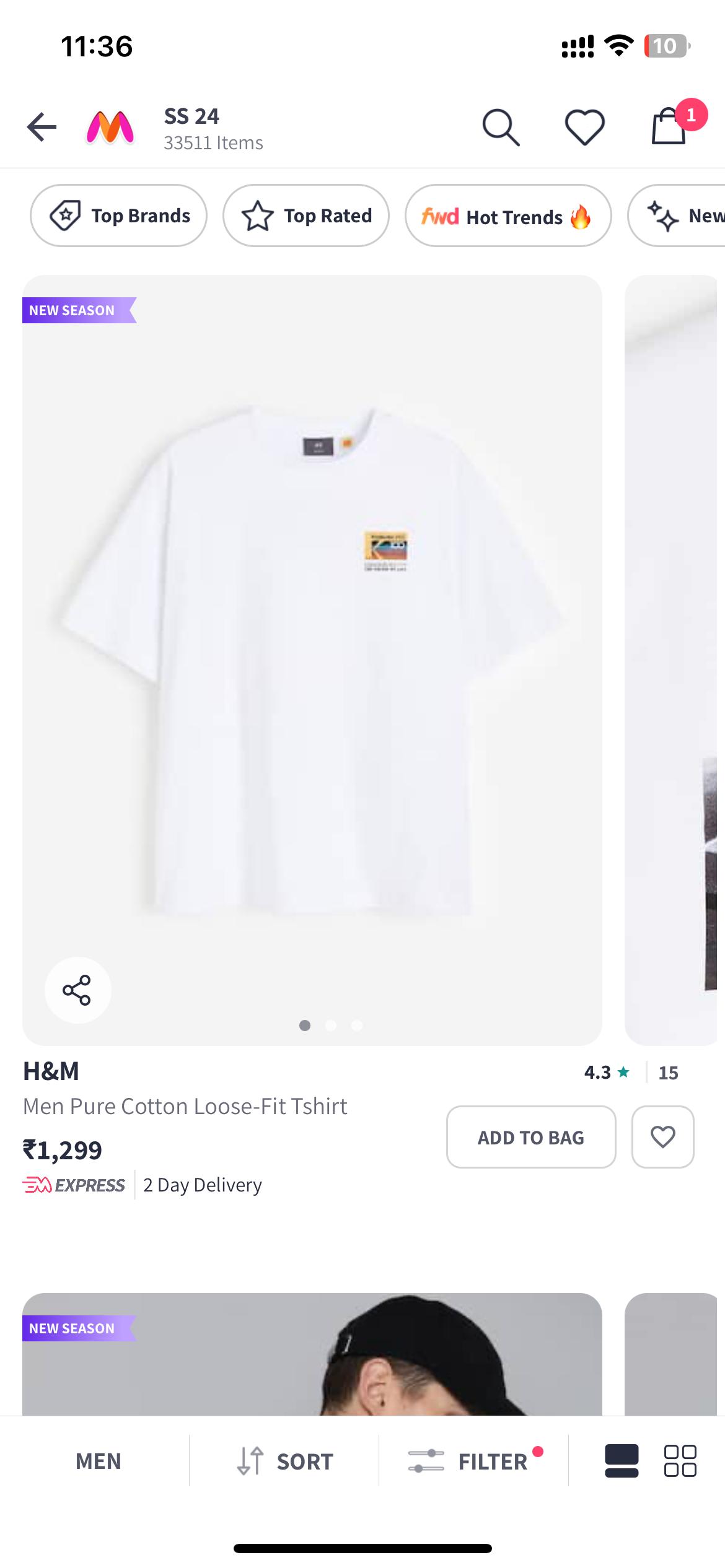Select the fwd Hot Trends chip
The height and width of the screenshot is (1568, 725).
(508, 216)
